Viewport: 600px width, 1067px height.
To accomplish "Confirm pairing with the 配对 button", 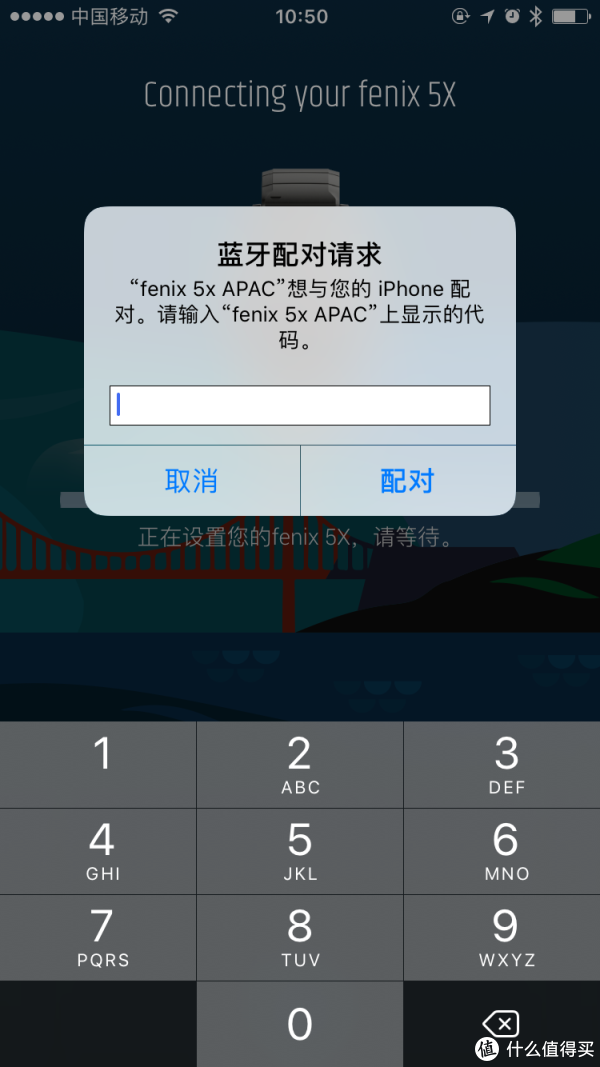I will point(407,481).
